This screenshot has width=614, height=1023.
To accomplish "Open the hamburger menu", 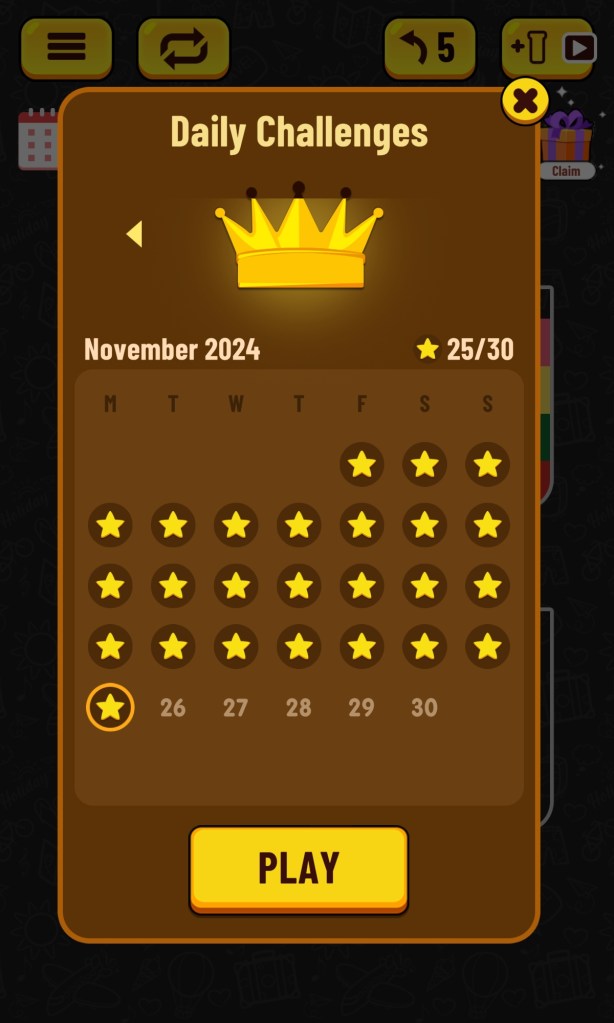I will pyautogui.click(x=66, y=48).
